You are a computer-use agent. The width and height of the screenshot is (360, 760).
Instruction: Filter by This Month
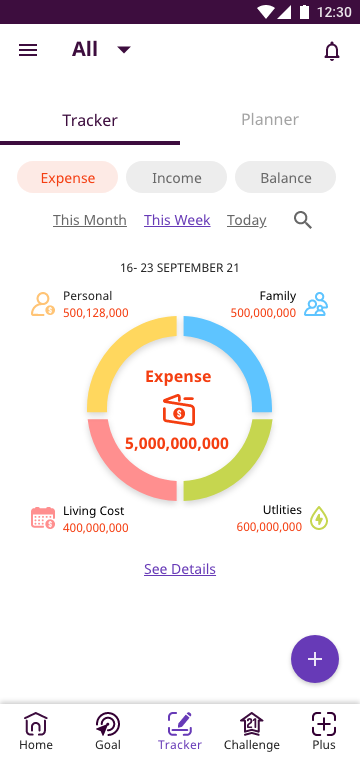coord(90,220)
